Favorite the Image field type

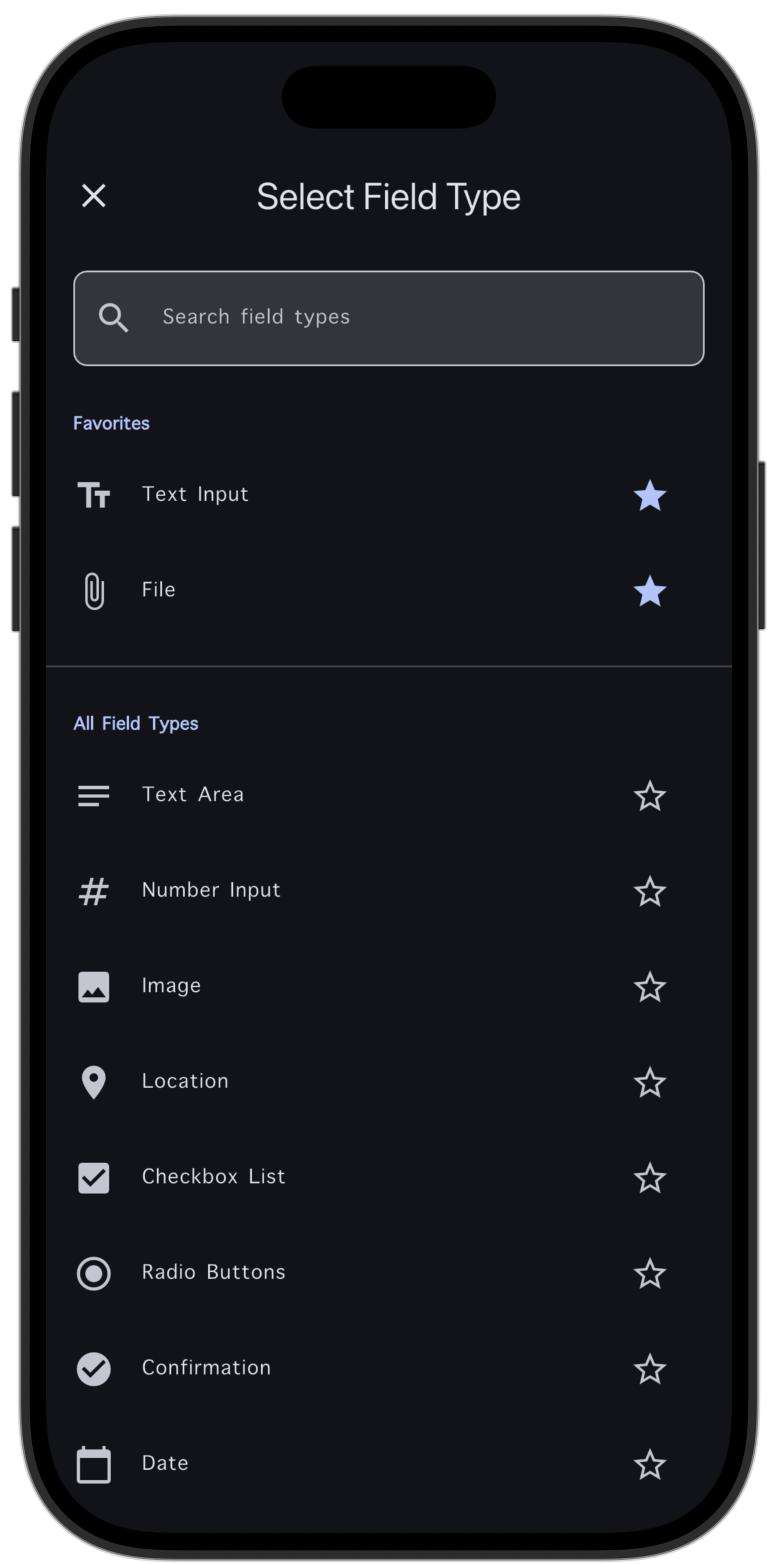(x=649, y=987)
